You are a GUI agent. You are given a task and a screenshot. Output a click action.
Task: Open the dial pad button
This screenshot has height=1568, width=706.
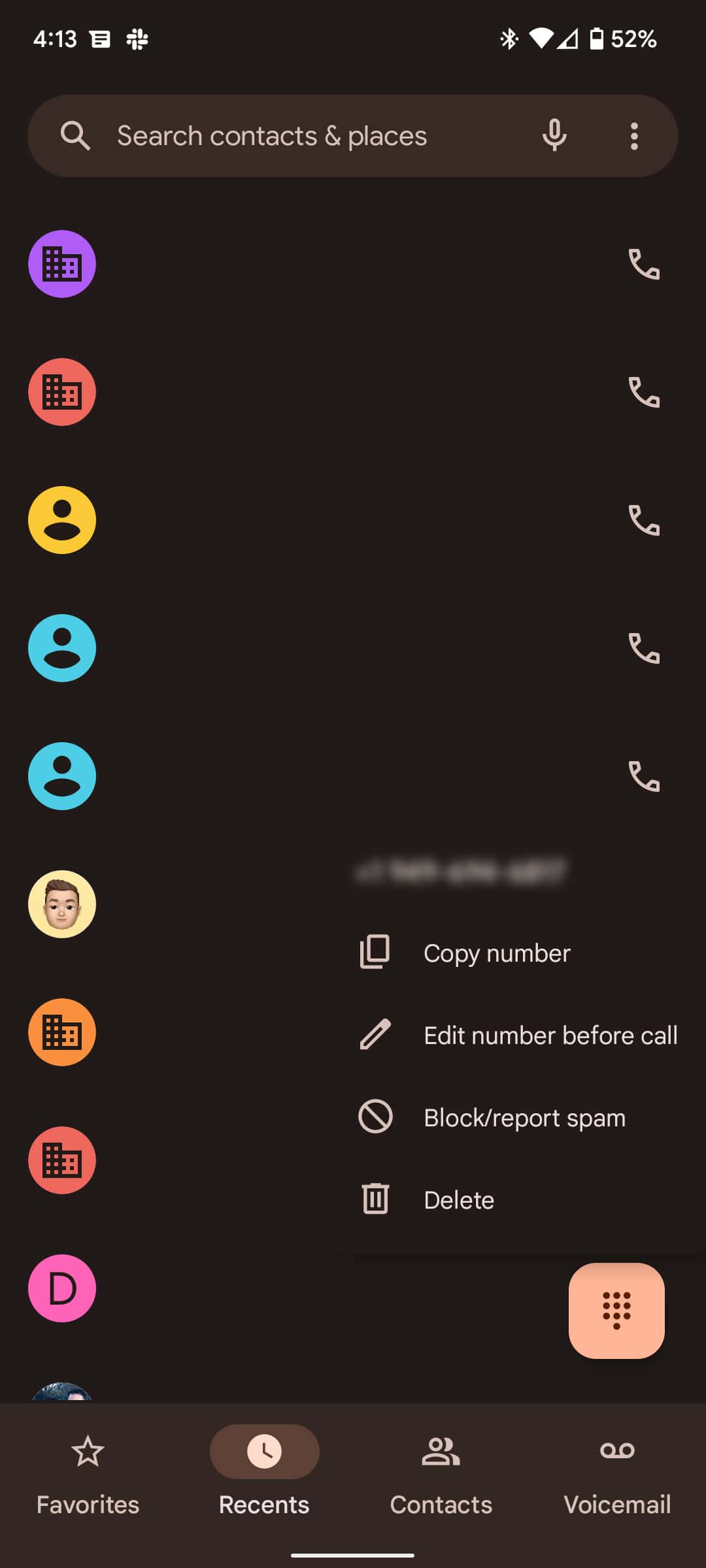pyautogui.click(x=616, y=1311)
